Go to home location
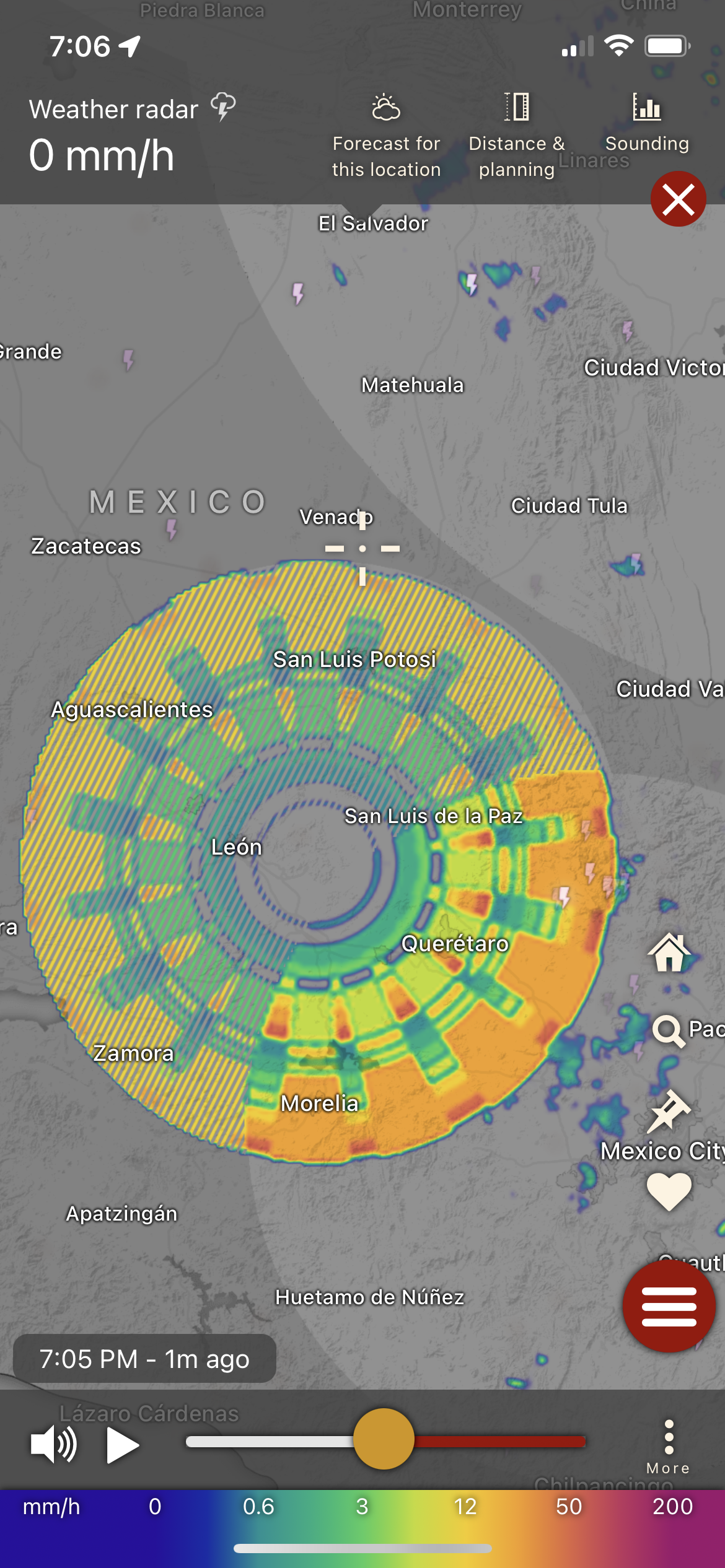The width and height of the screenshot is (725, 1568). pos(669,952)
